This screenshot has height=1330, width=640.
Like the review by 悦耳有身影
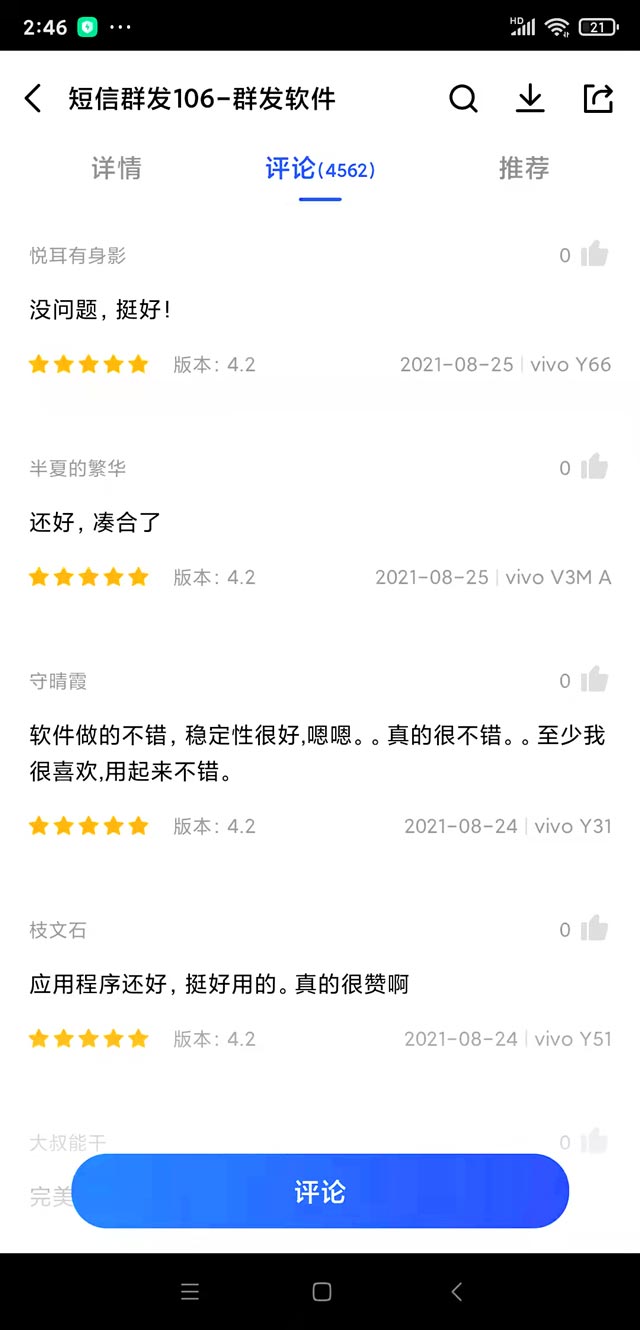pos(594,254)
